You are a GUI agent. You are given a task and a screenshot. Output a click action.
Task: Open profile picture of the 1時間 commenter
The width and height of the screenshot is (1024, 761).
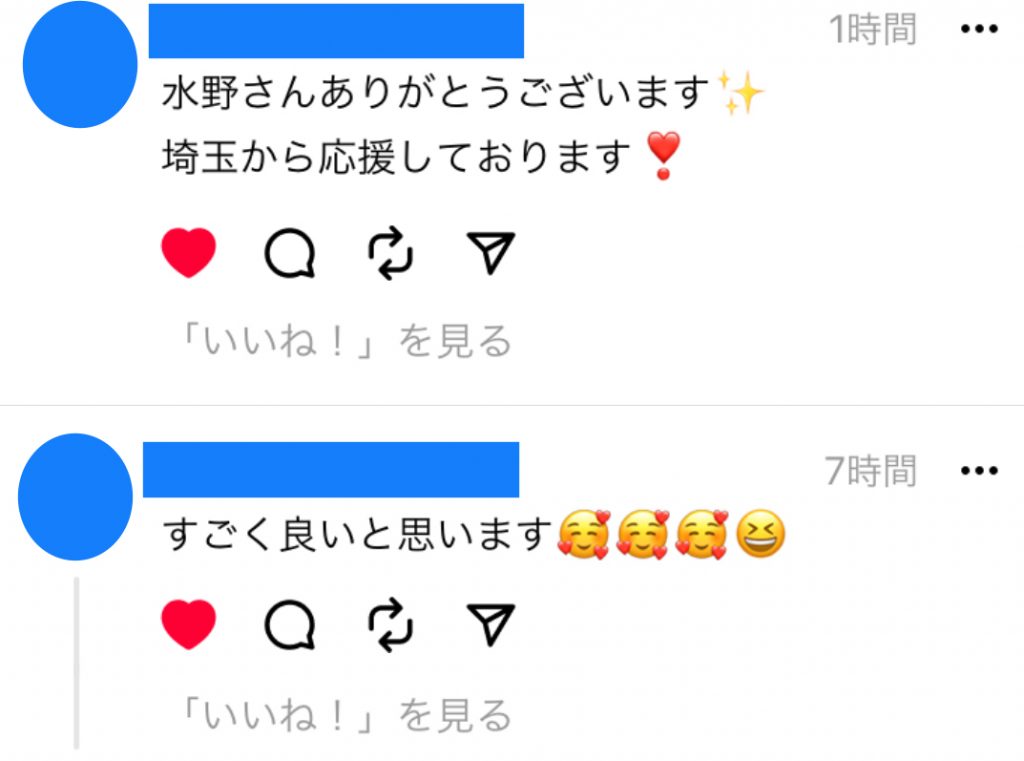pyautogui.click(x=79, y=65)
